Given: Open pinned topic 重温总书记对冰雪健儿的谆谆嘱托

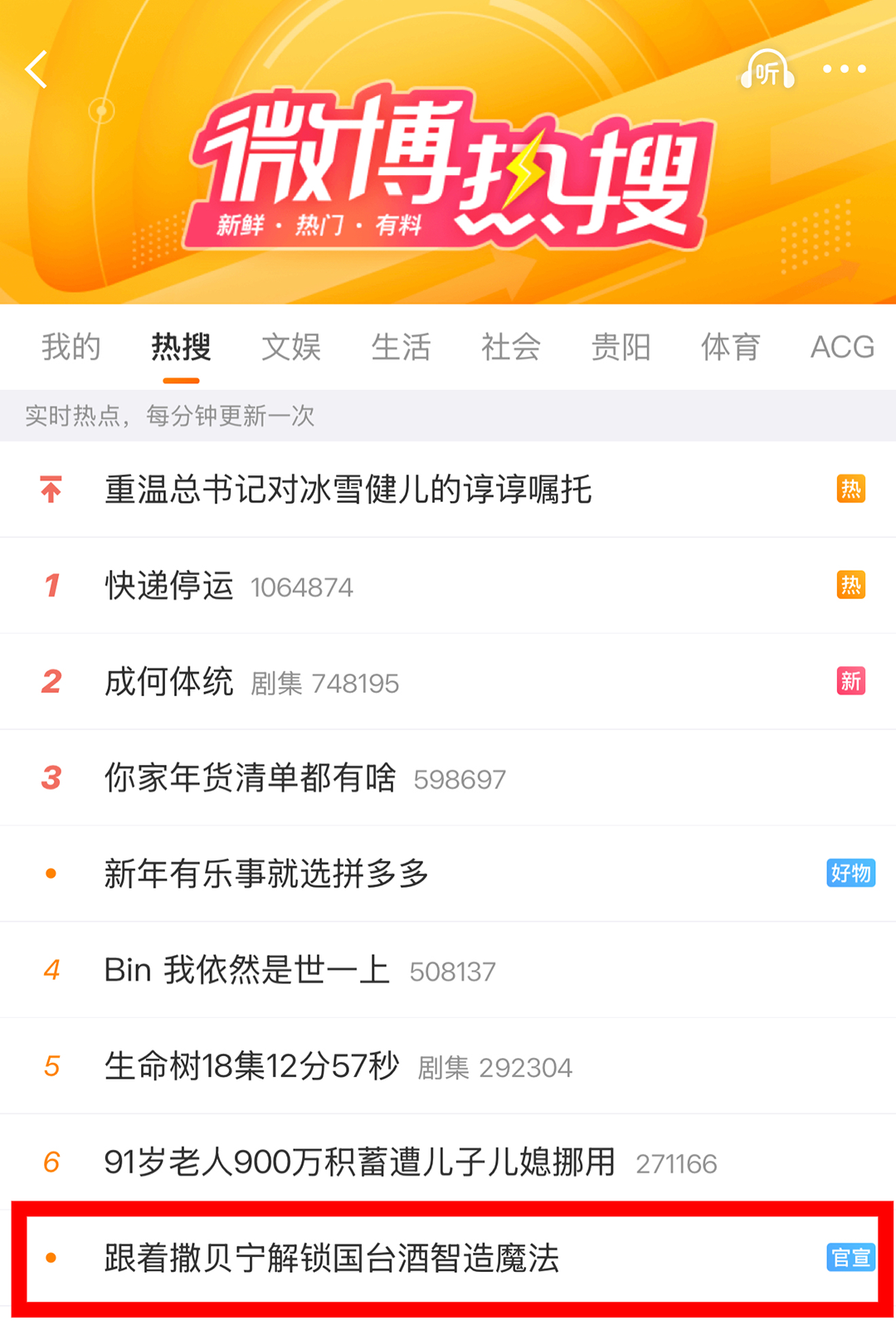Looking at the screenshot, I should click(x=348, y=490).
